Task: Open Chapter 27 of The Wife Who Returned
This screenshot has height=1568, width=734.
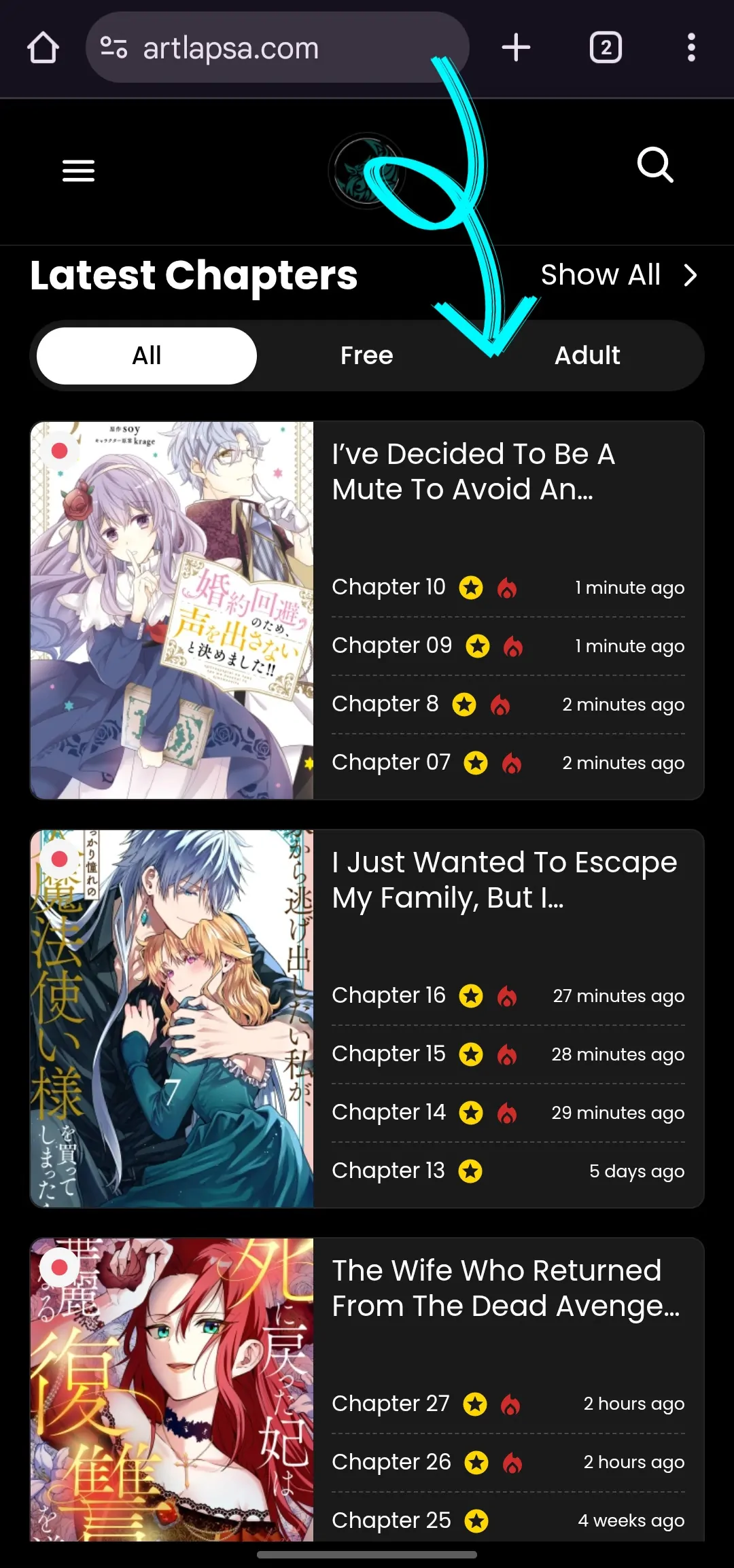Action: (x=391, y=1404)
